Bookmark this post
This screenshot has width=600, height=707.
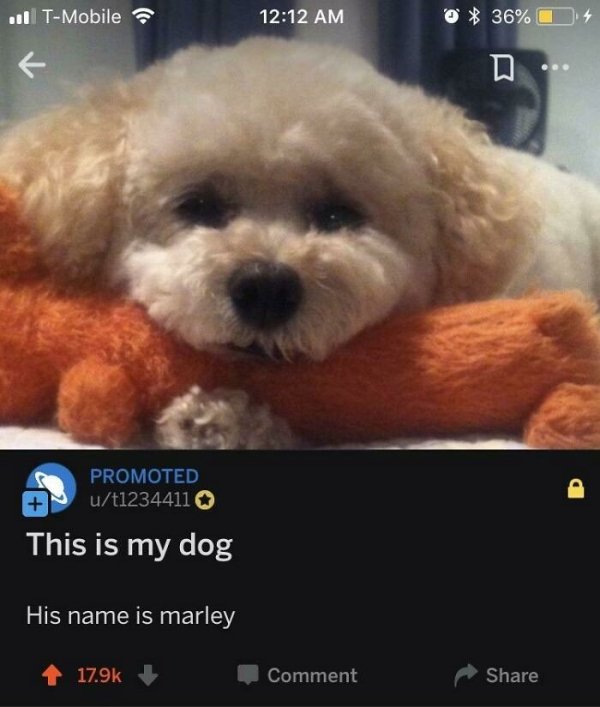click(x=503, y=68)
